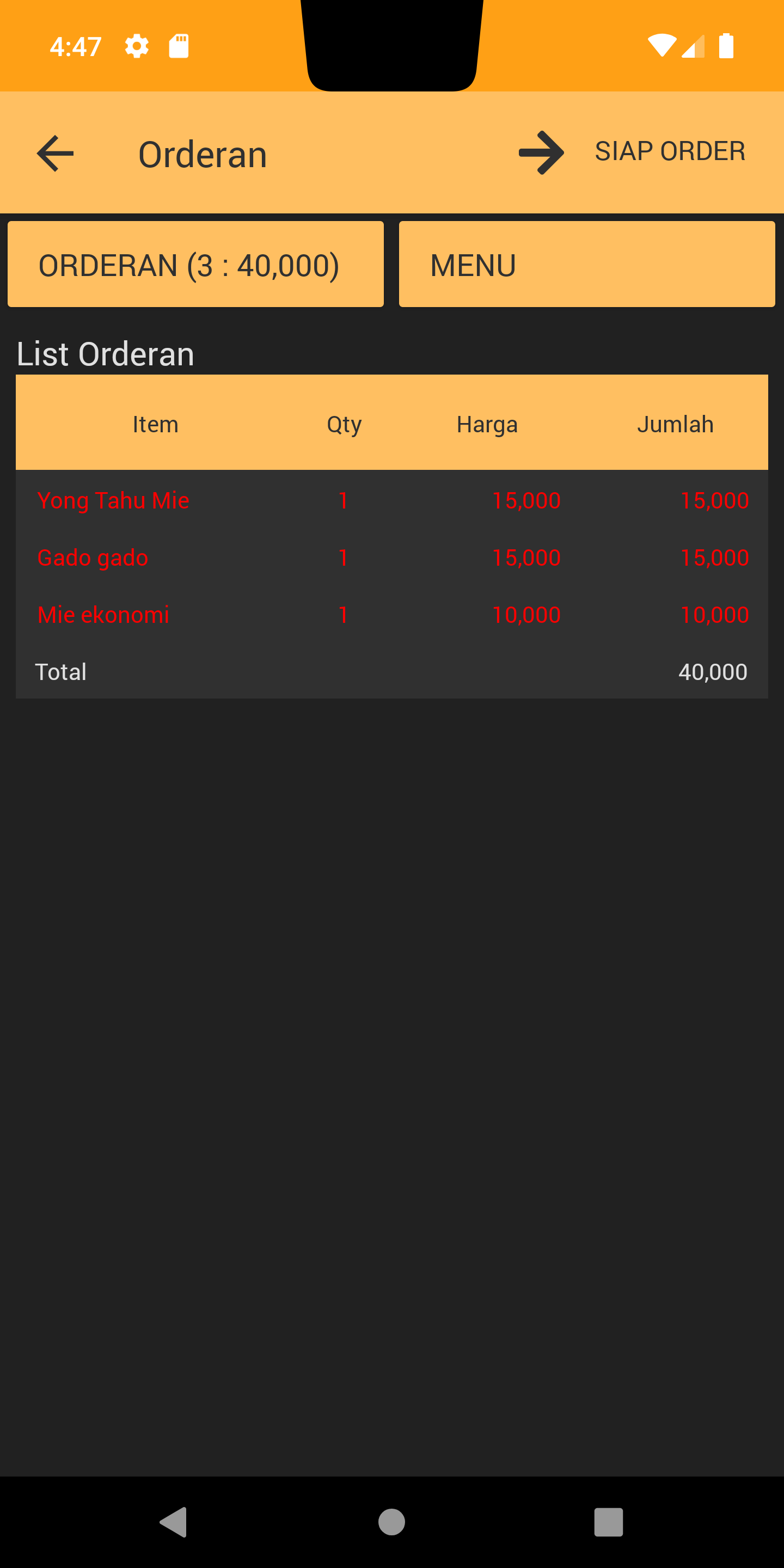Switch to the ORDERAN (3 : 40,000) tab
The height and width of the screenshot is (1568, 784).
click(195, 264)
